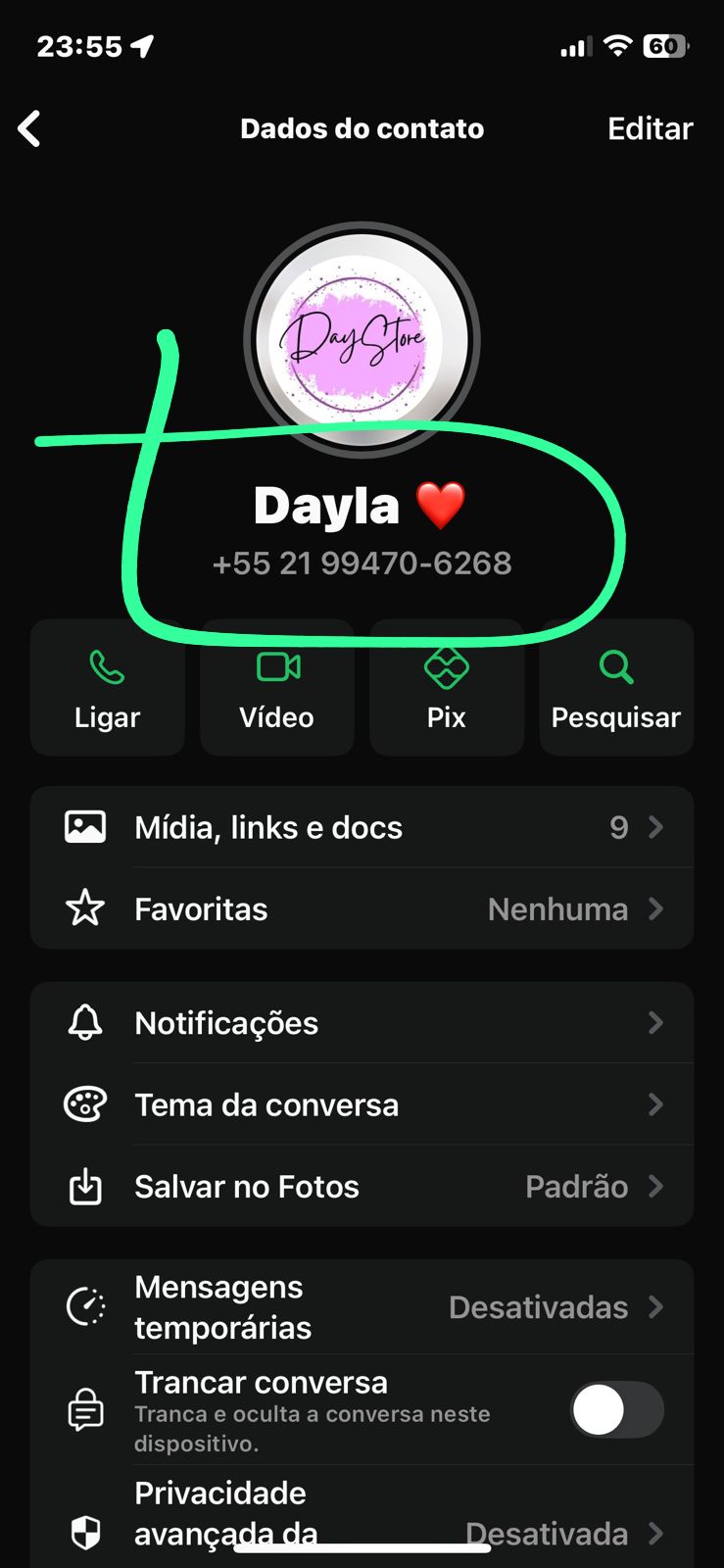View Favoritas messages

[362, 909]
